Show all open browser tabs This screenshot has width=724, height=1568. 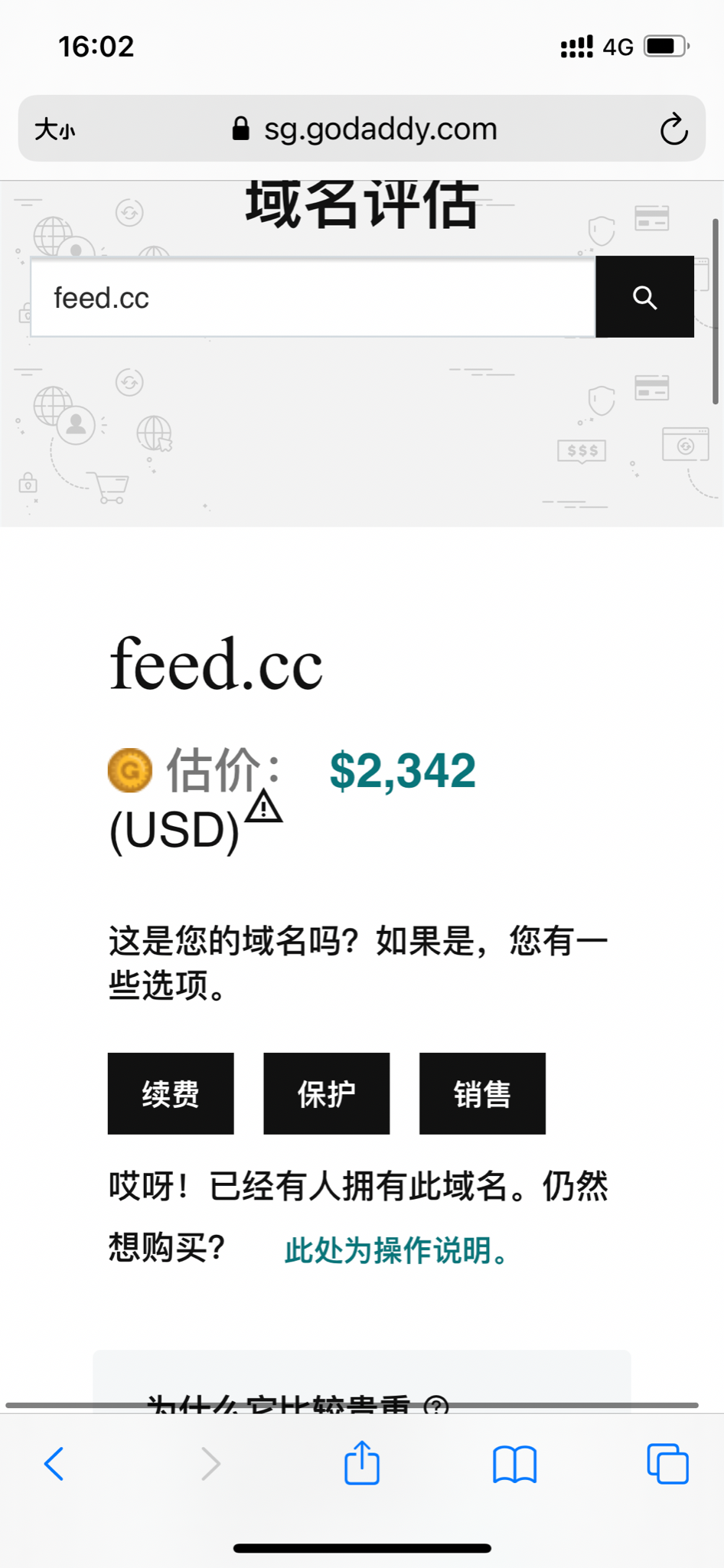pos(667,1464)
